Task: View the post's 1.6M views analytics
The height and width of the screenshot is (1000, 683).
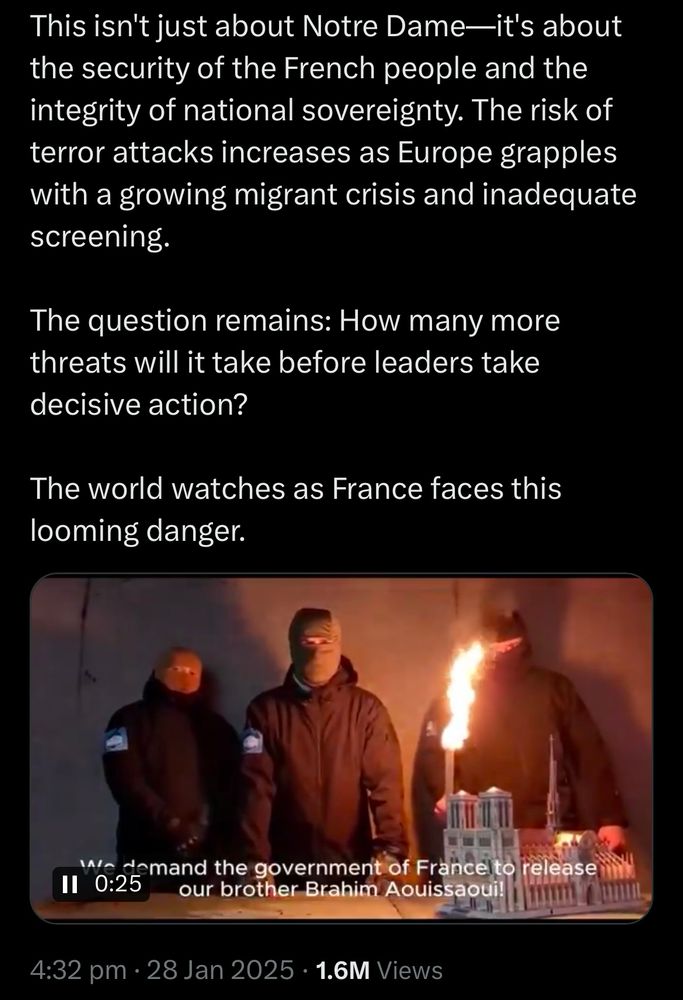Action: (x=378, y=969)
